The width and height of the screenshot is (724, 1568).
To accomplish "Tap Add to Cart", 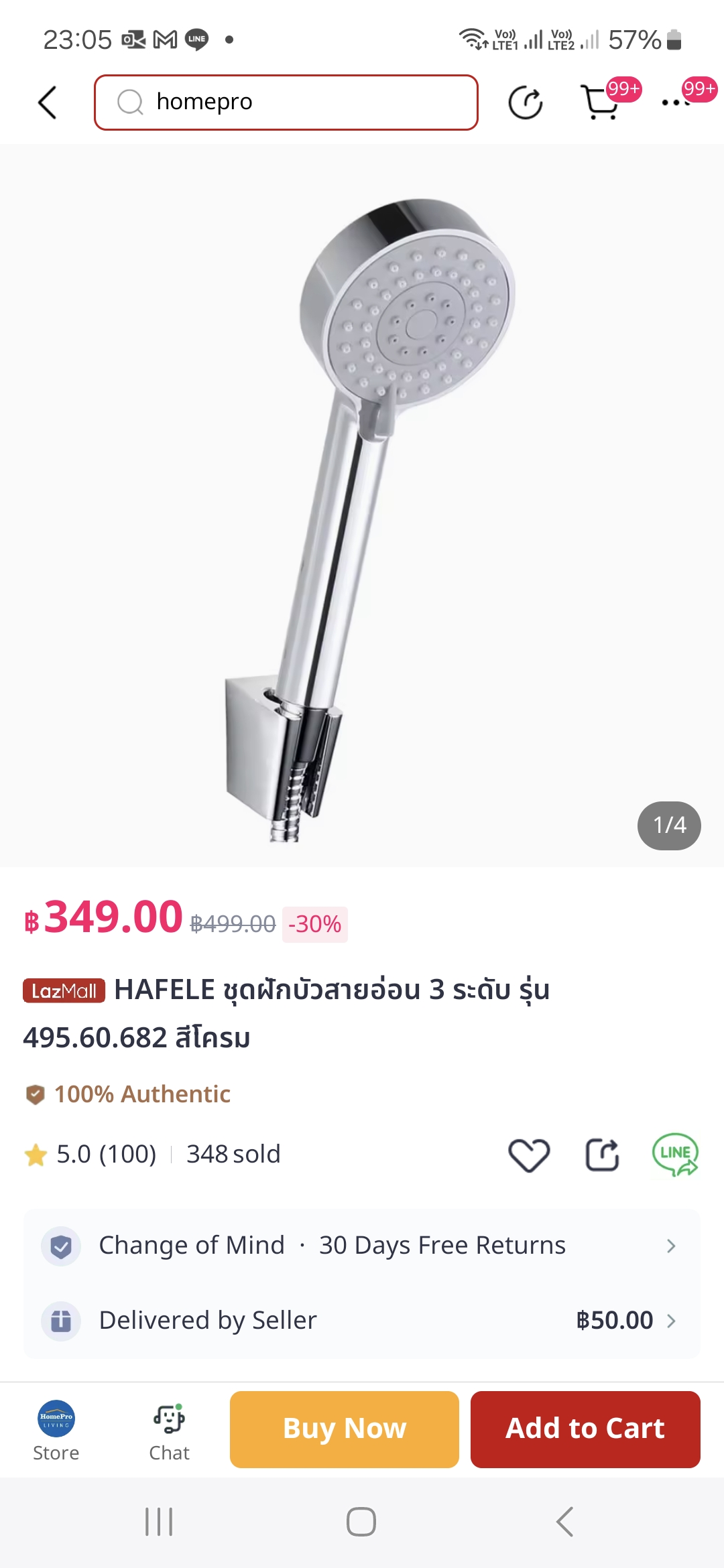I will point(585,1429).
